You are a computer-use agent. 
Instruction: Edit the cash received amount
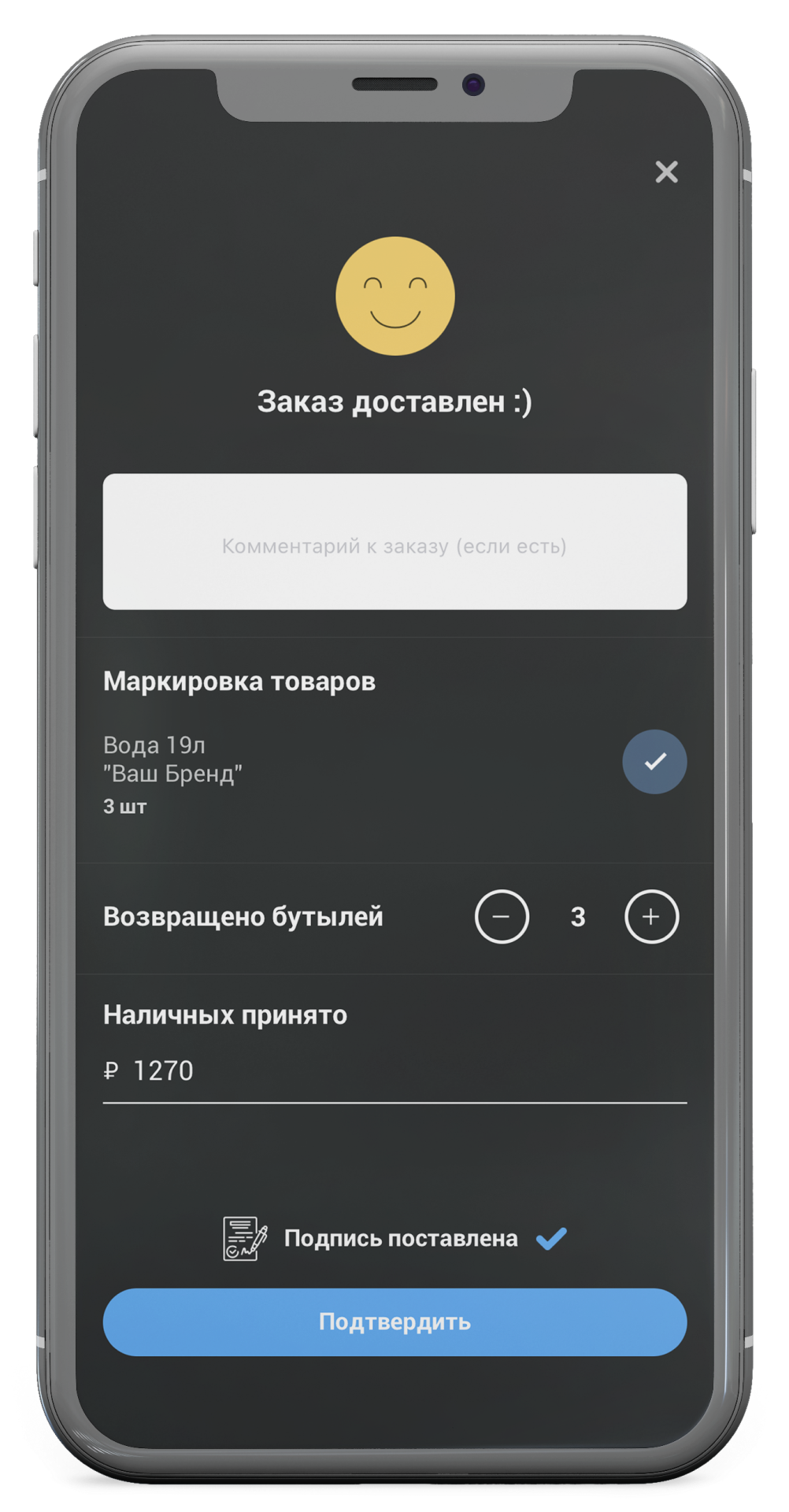click(394, 1071)
